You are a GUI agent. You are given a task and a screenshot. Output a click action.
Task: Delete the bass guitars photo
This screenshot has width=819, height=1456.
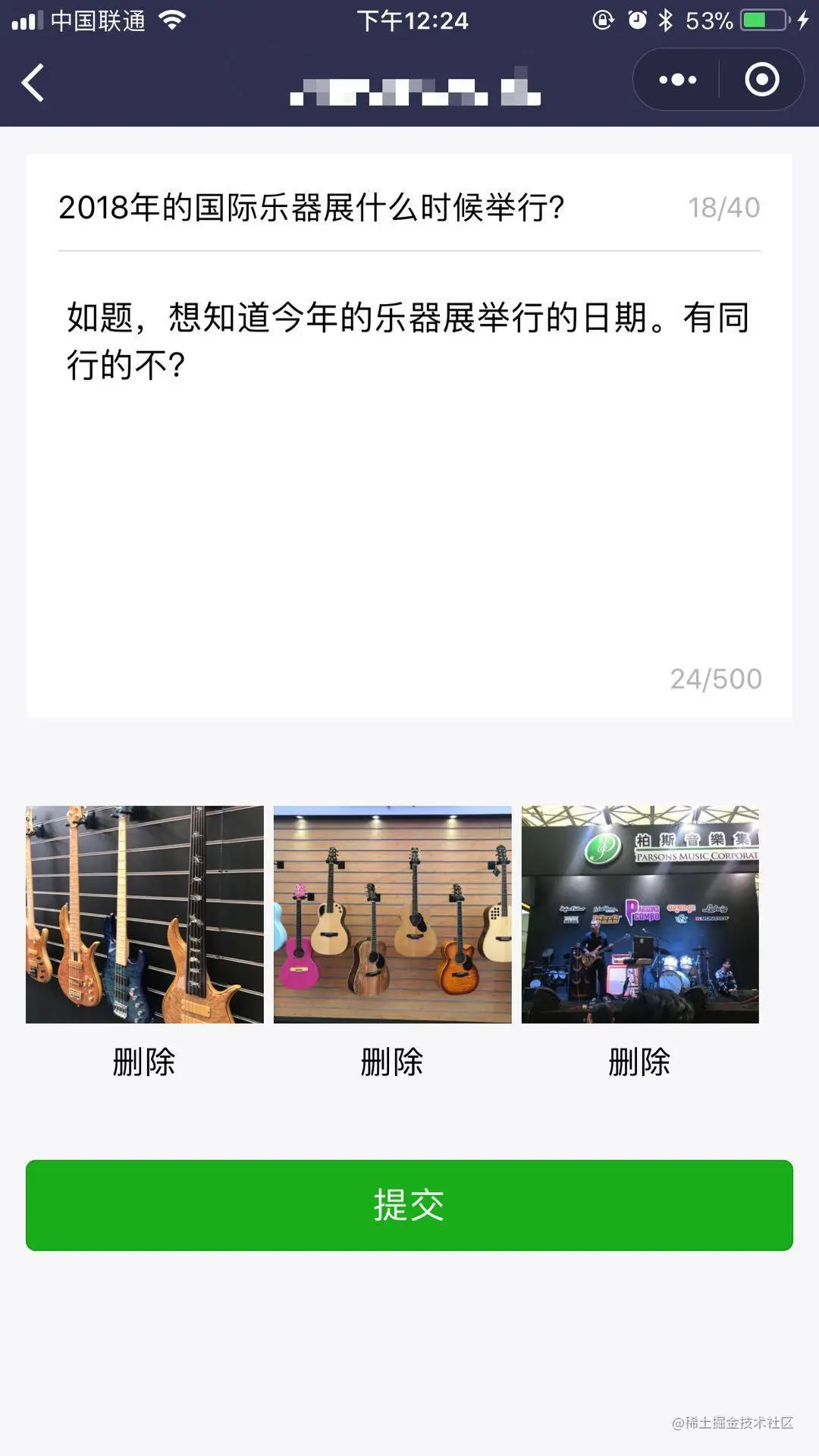[144, 1062]
